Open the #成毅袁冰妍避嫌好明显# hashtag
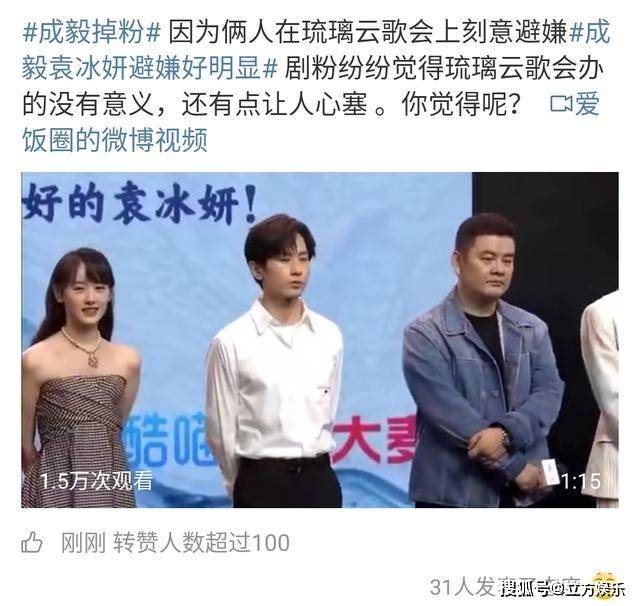 pos(150,68)
